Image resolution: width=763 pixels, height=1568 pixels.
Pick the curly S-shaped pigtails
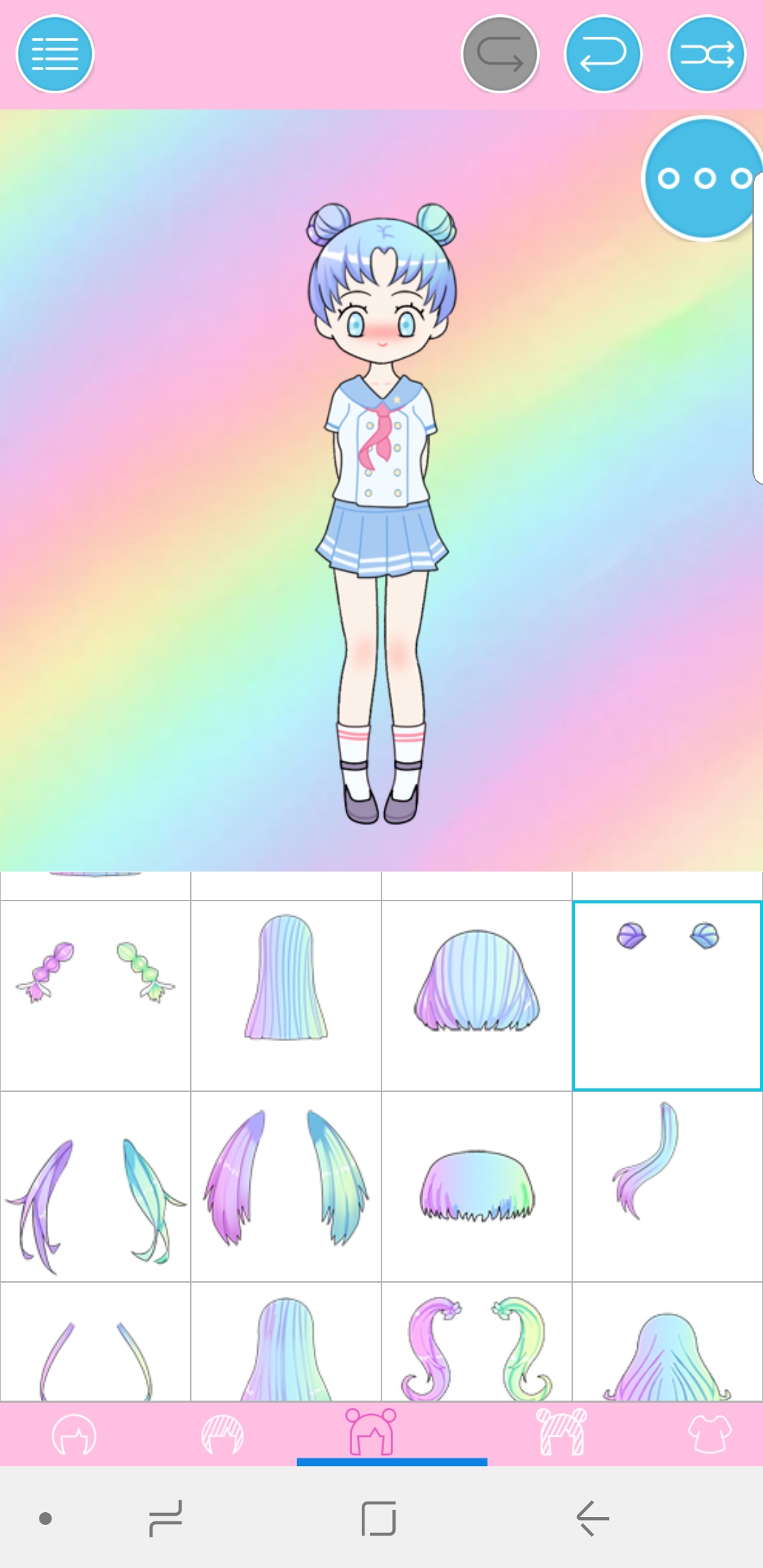[477, 1342]
